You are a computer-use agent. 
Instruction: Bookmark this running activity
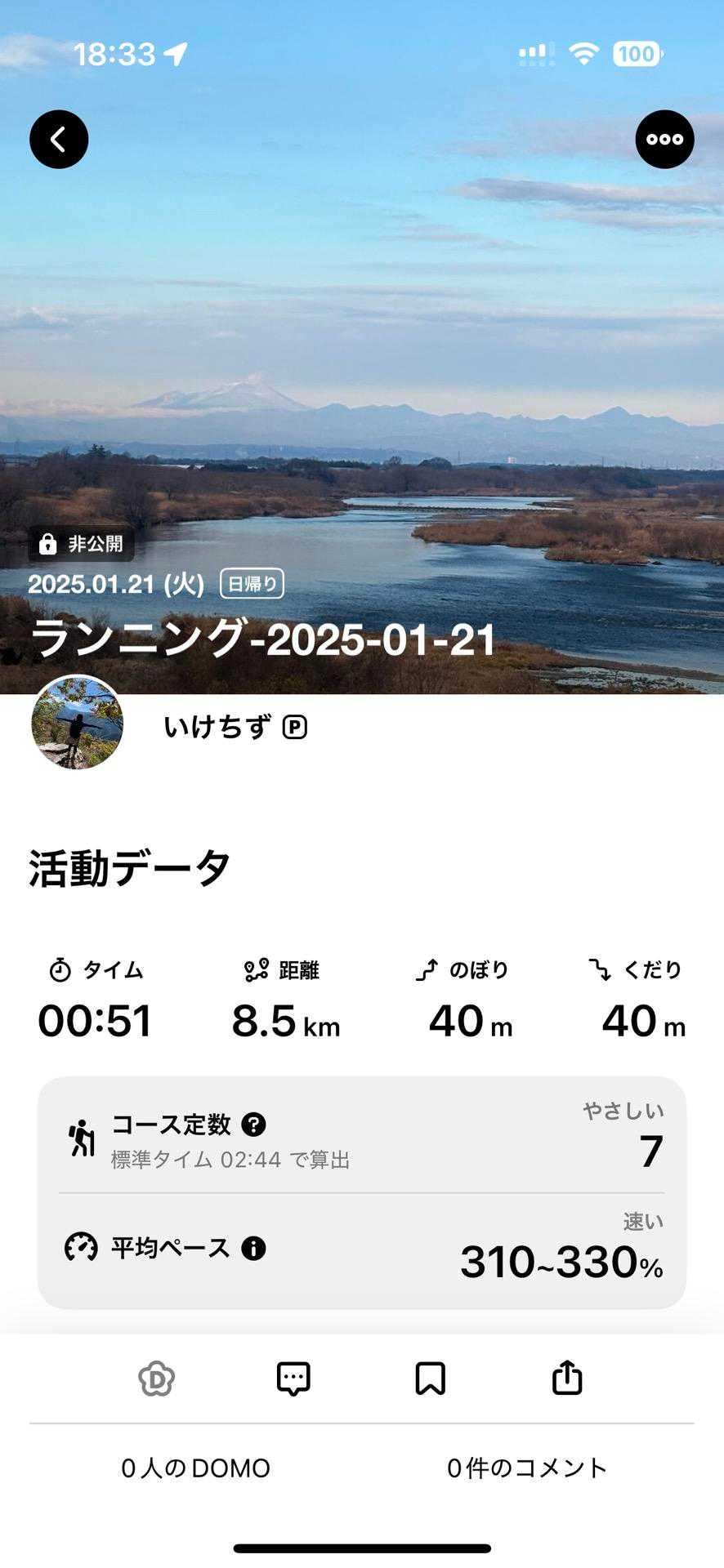click(x=430, y=1379)
